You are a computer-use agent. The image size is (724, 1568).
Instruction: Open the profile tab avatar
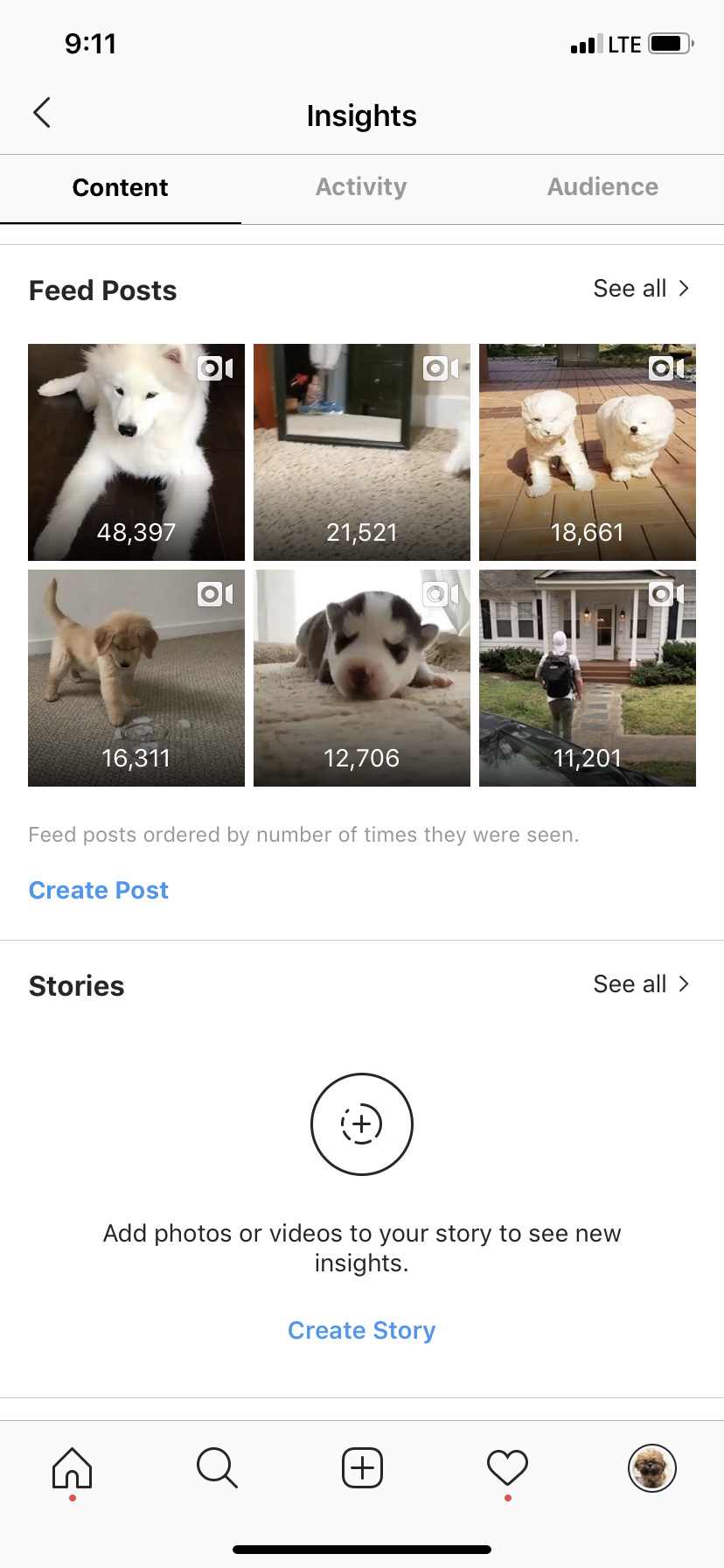(652, 1467)
